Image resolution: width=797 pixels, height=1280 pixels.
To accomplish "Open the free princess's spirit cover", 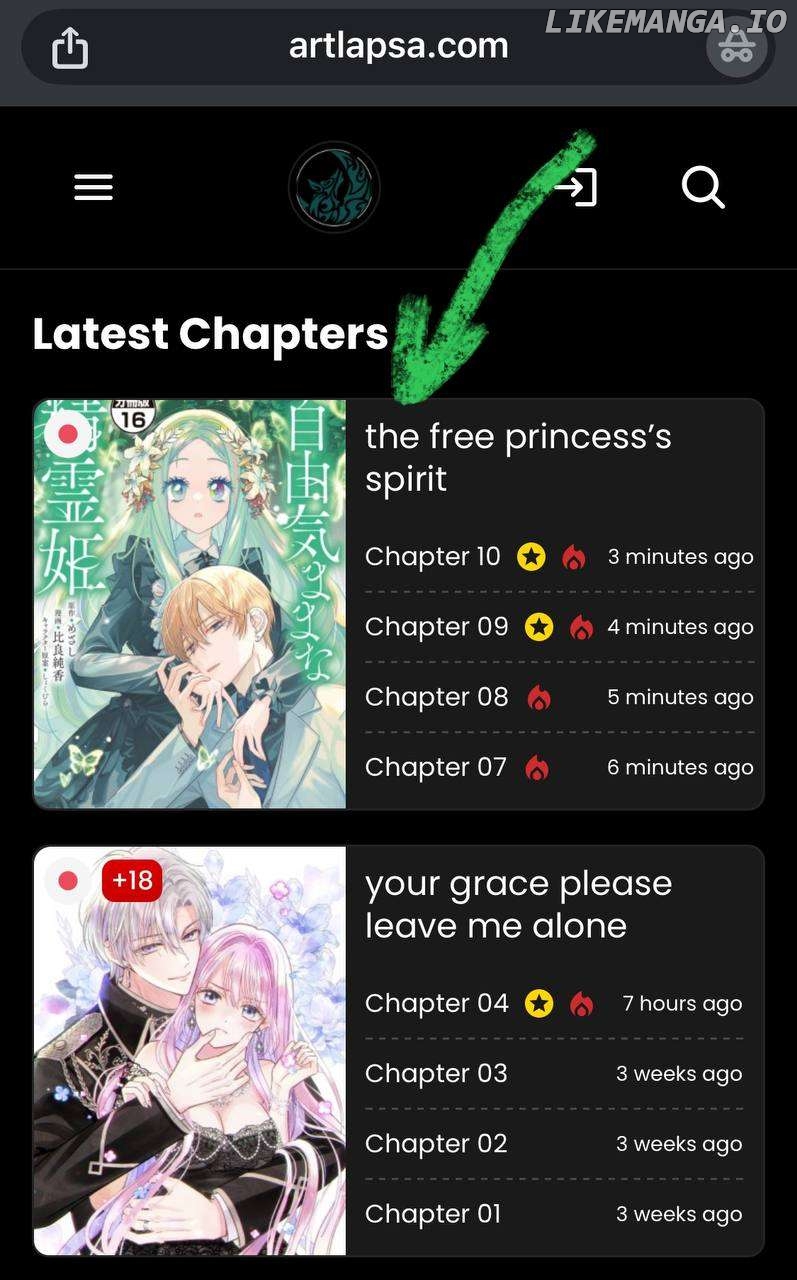I will coord(190,604).
